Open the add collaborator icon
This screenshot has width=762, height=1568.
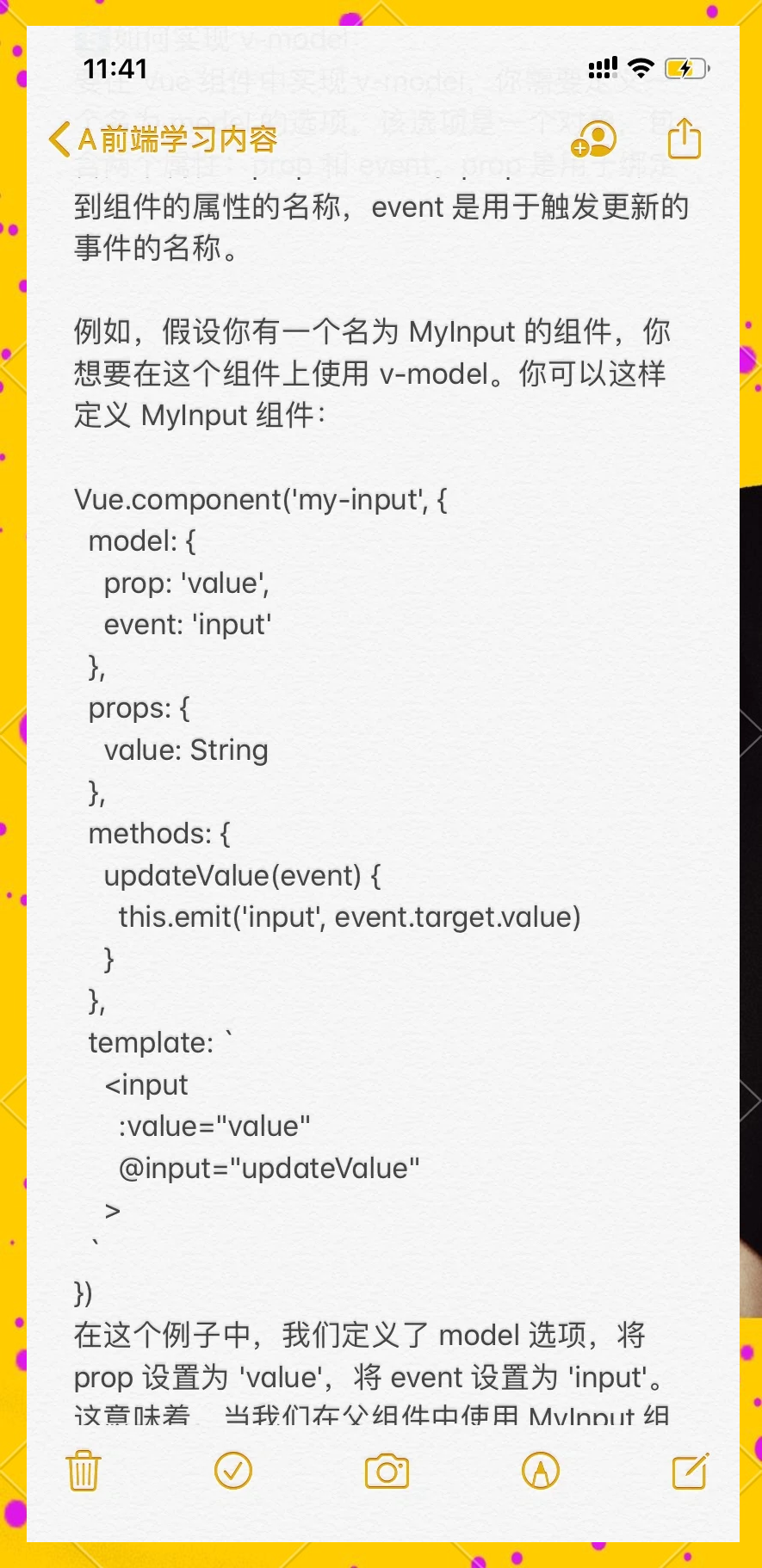pos(594,139)
